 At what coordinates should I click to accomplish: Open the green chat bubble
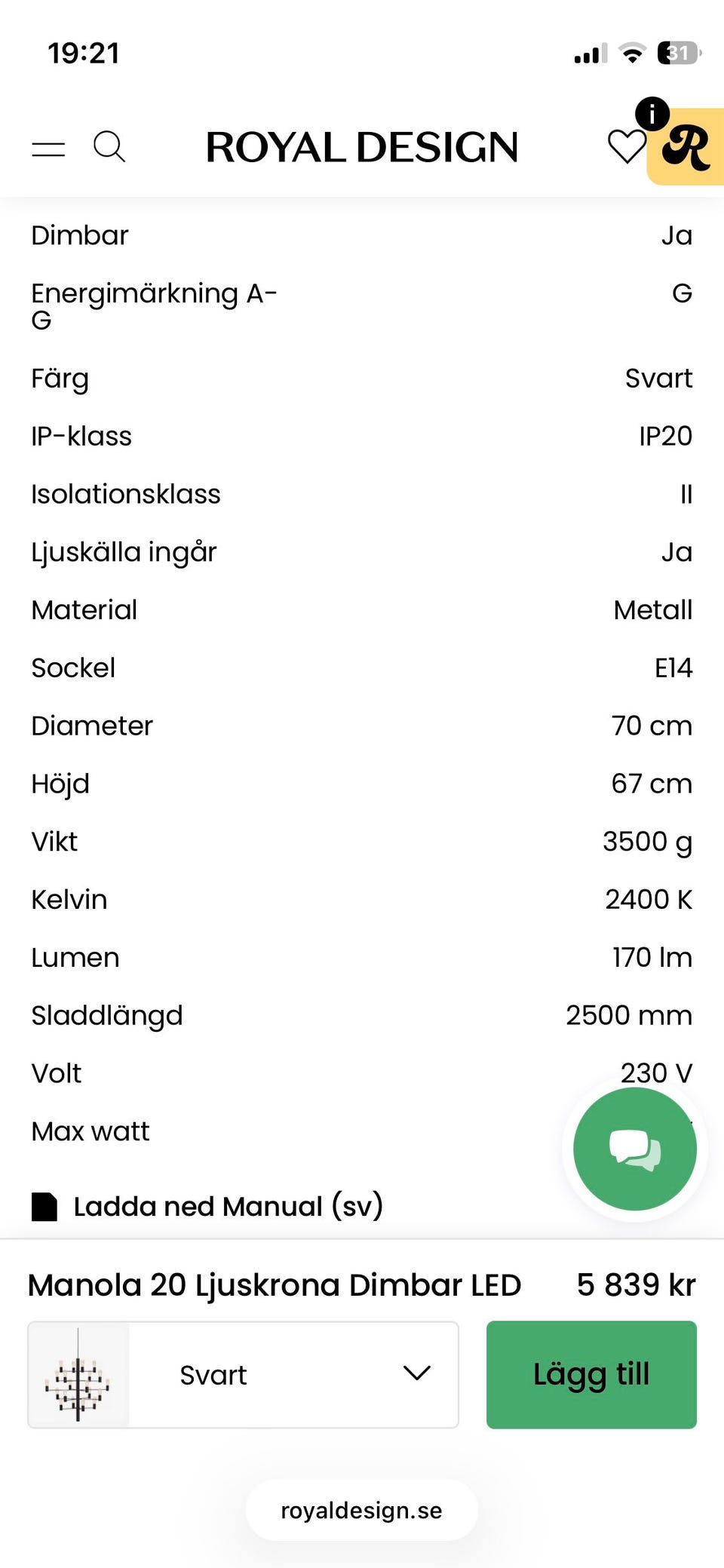tap(635, 1149)
